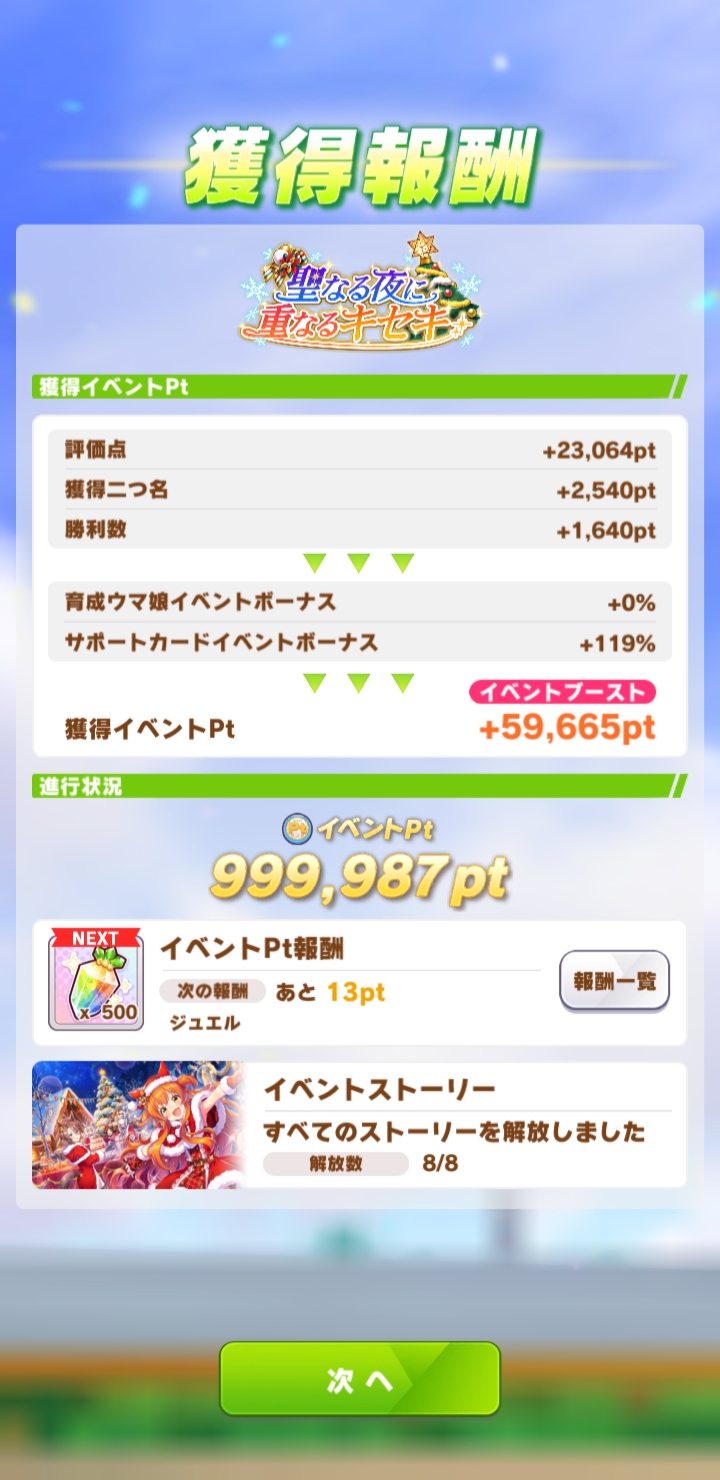
Task: Tap the green 次へ button
Action: (x=360, y=1379)
